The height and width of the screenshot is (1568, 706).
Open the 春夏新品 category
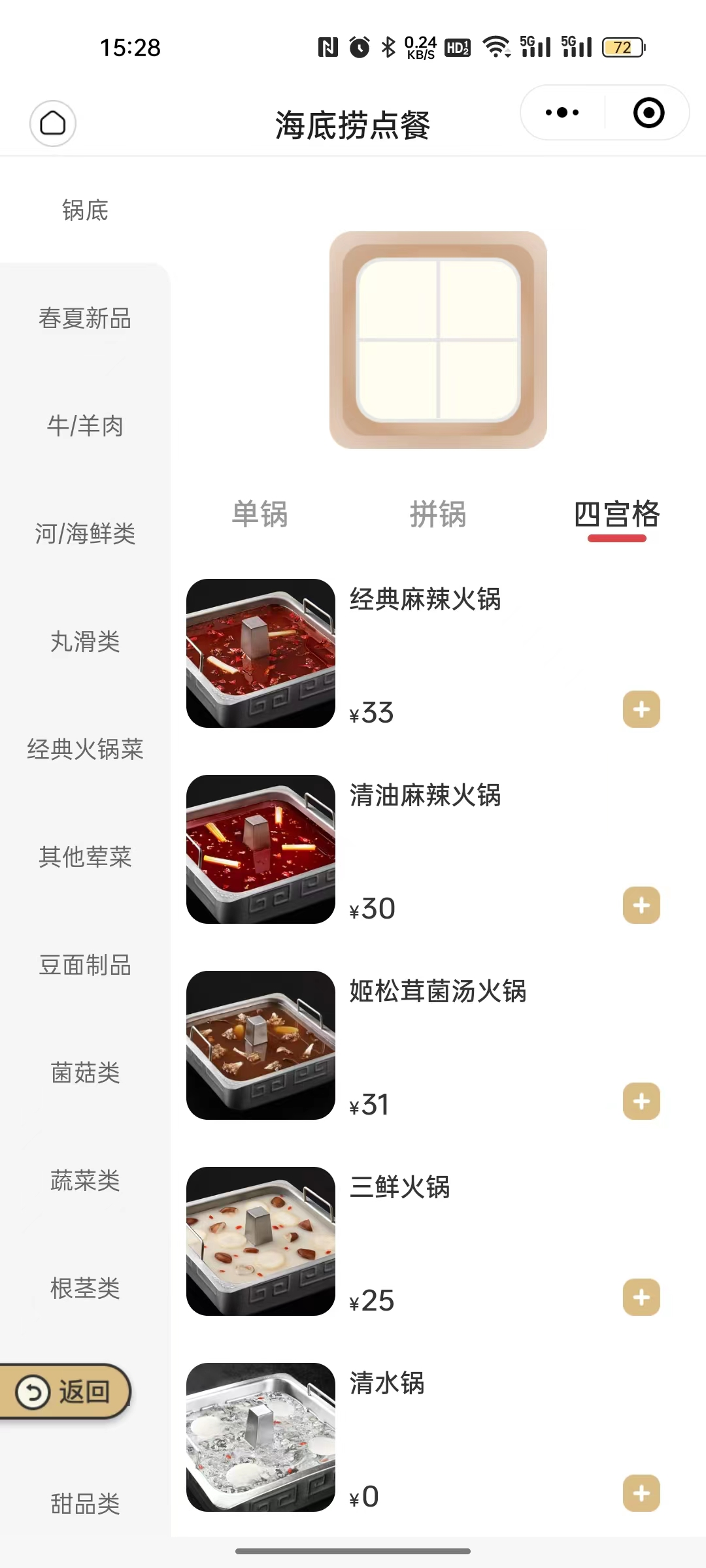click(x=85, y=318)
